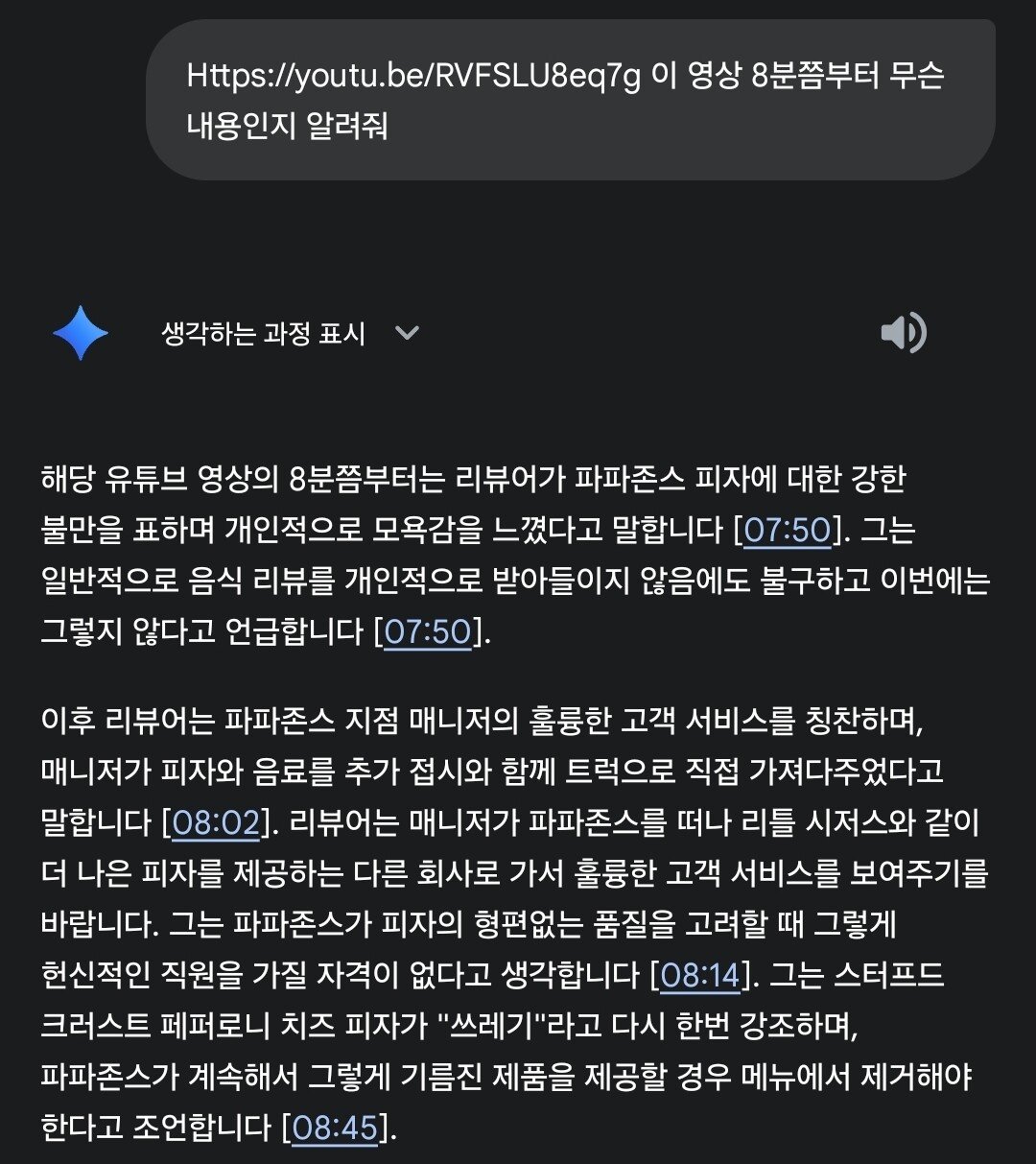Open the 08:02 timestamp link
Screen dimensions: 1036x1164
[x=216, y=822]
